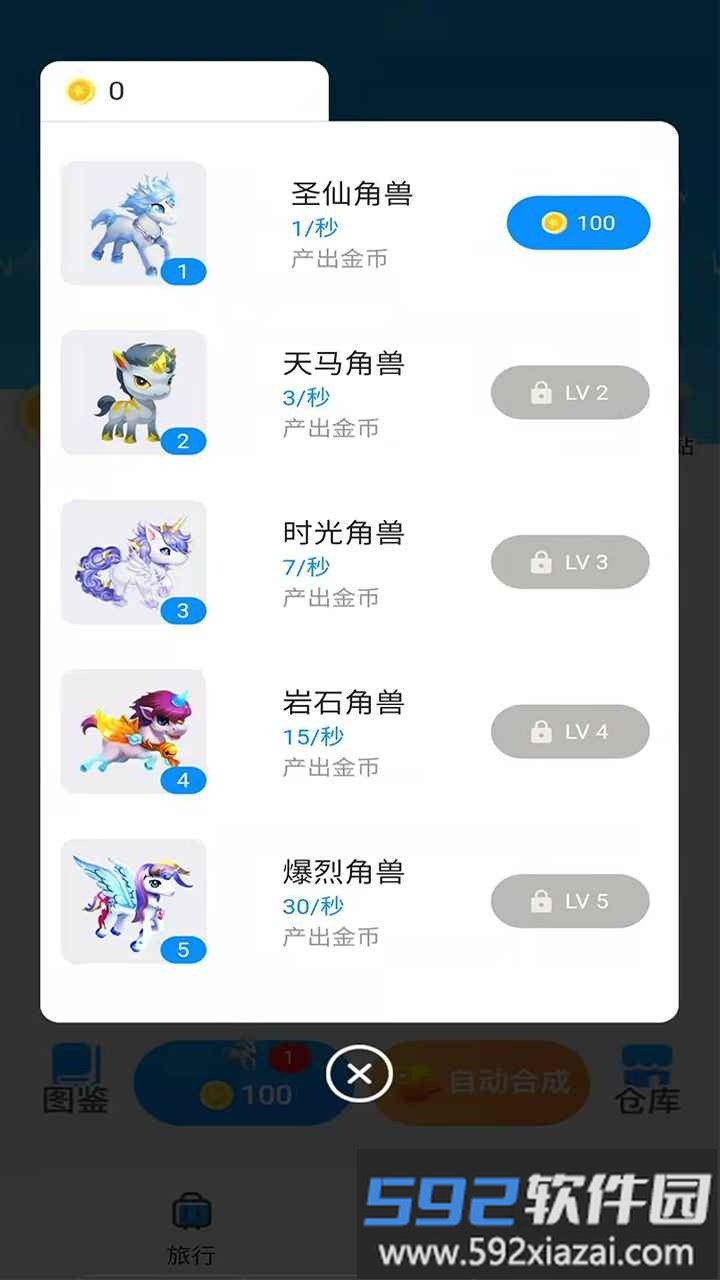Select the 岩石角兽 unicorn thumbnail
Screen dimensions: 720x1280
point(134,731)
